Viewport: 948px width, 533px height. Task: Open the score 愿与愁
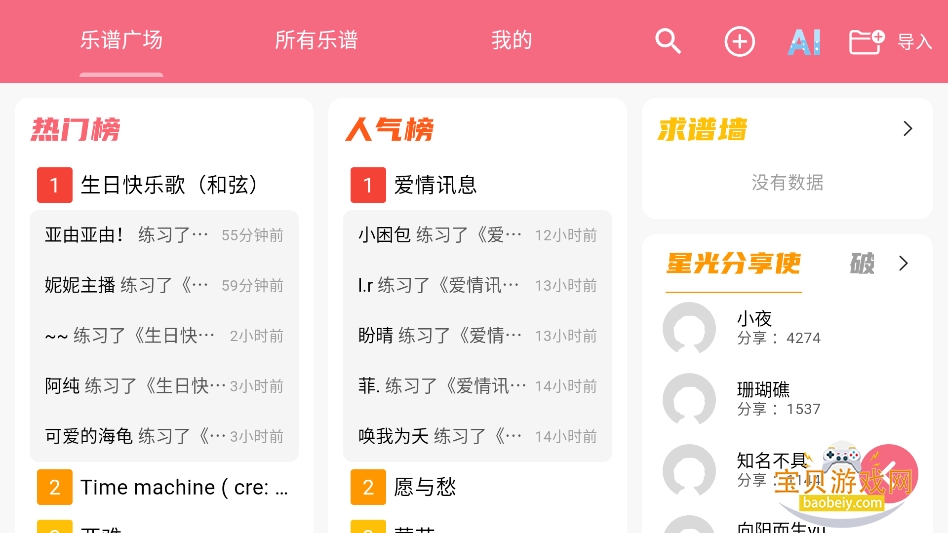coord(424,488)
